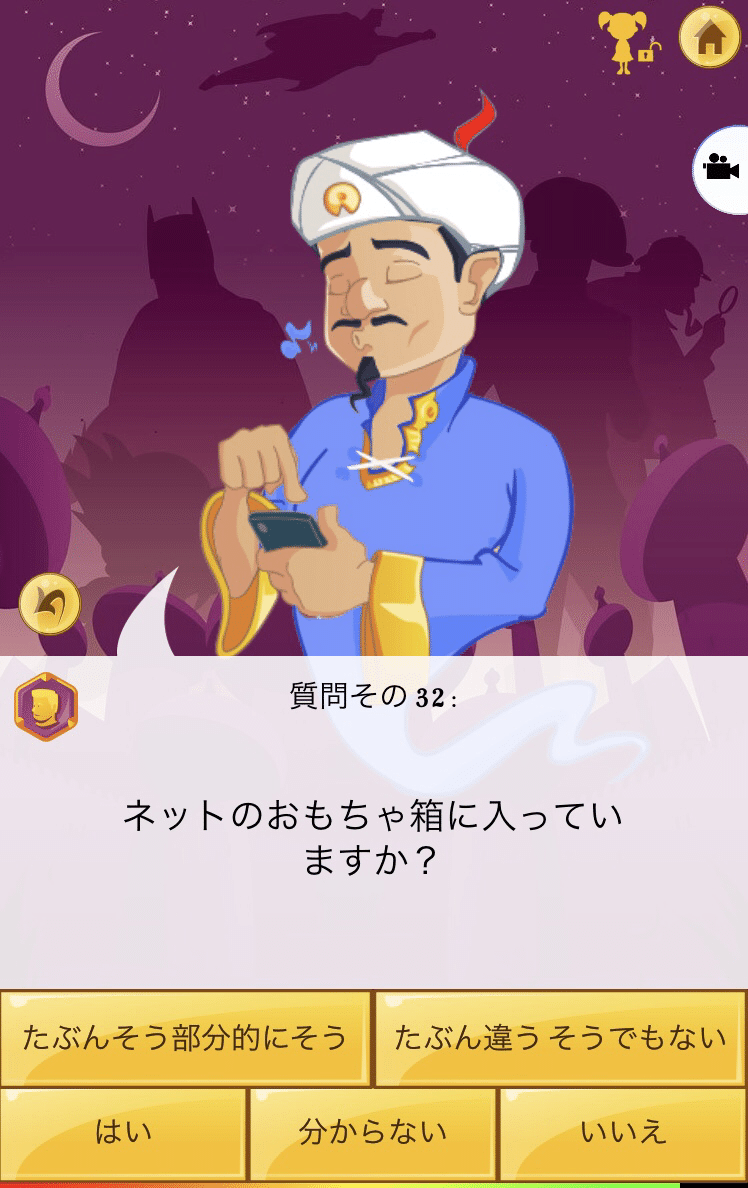Screen dimensions: 748x1188
Task: Choose 分からない
Action: (x=373, y=1133)
